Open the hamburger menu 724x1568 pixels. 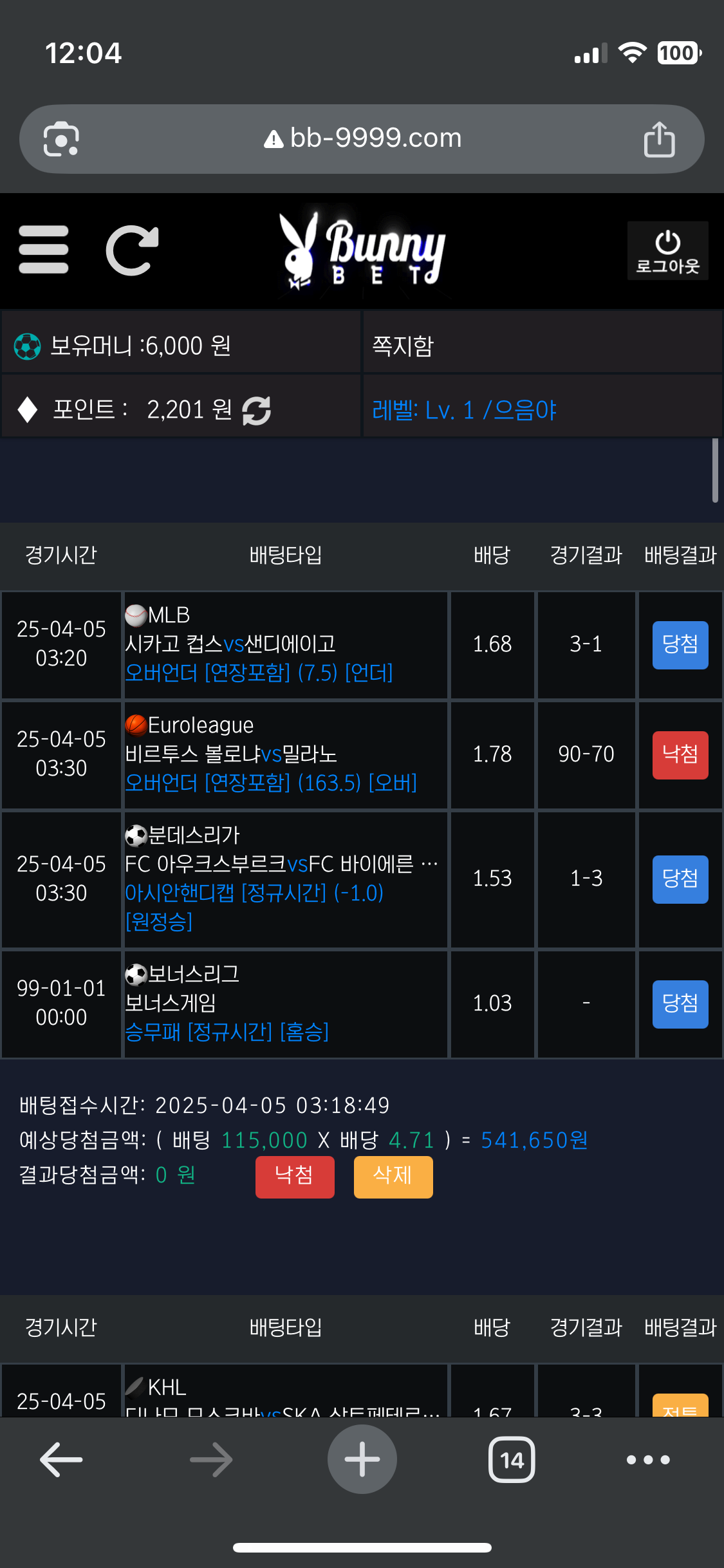(x=44, y=250)
